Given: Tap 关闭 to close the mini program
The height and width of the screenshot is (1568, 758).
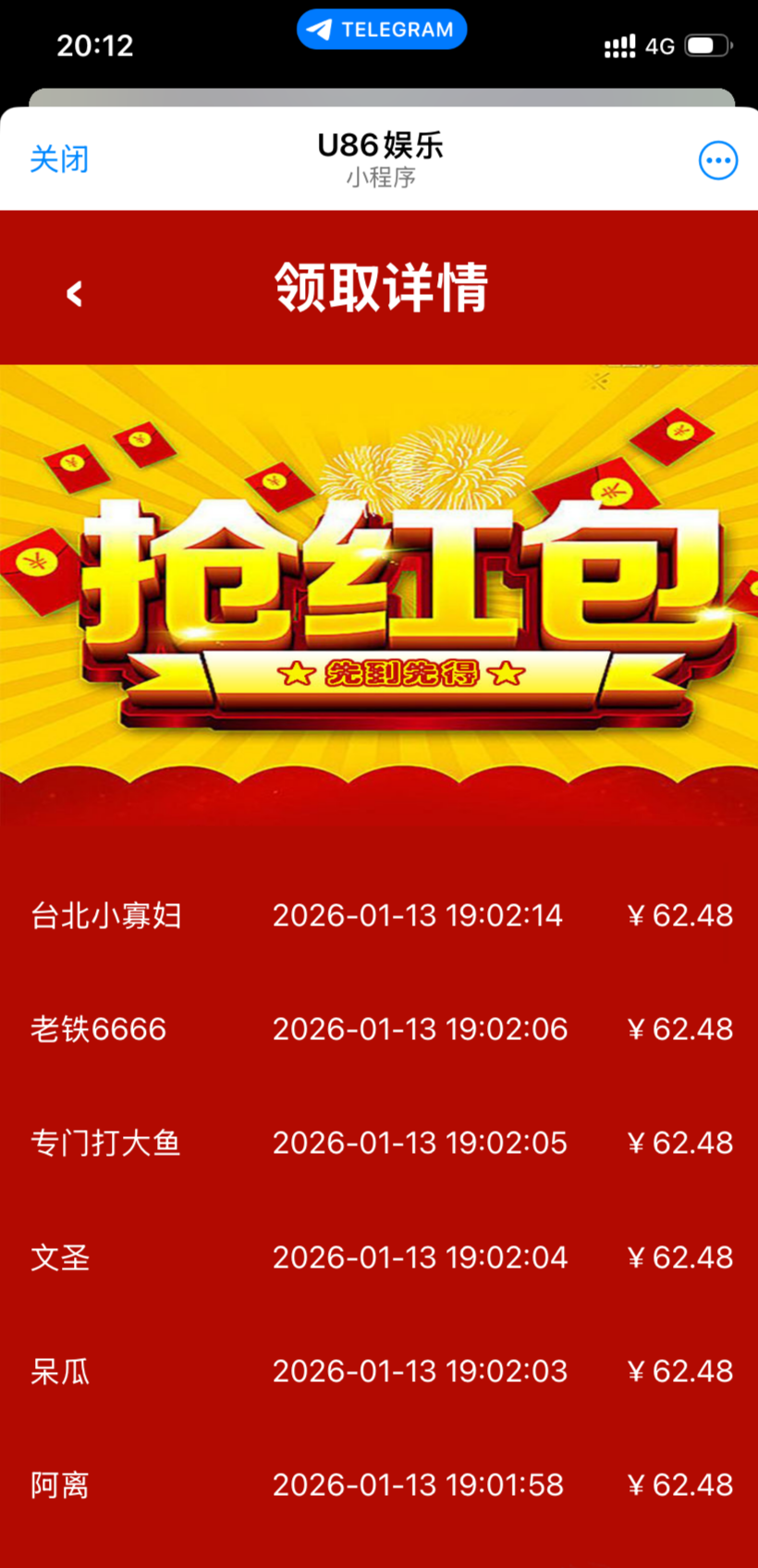Looking at the screenshot, I should [59, 159].
